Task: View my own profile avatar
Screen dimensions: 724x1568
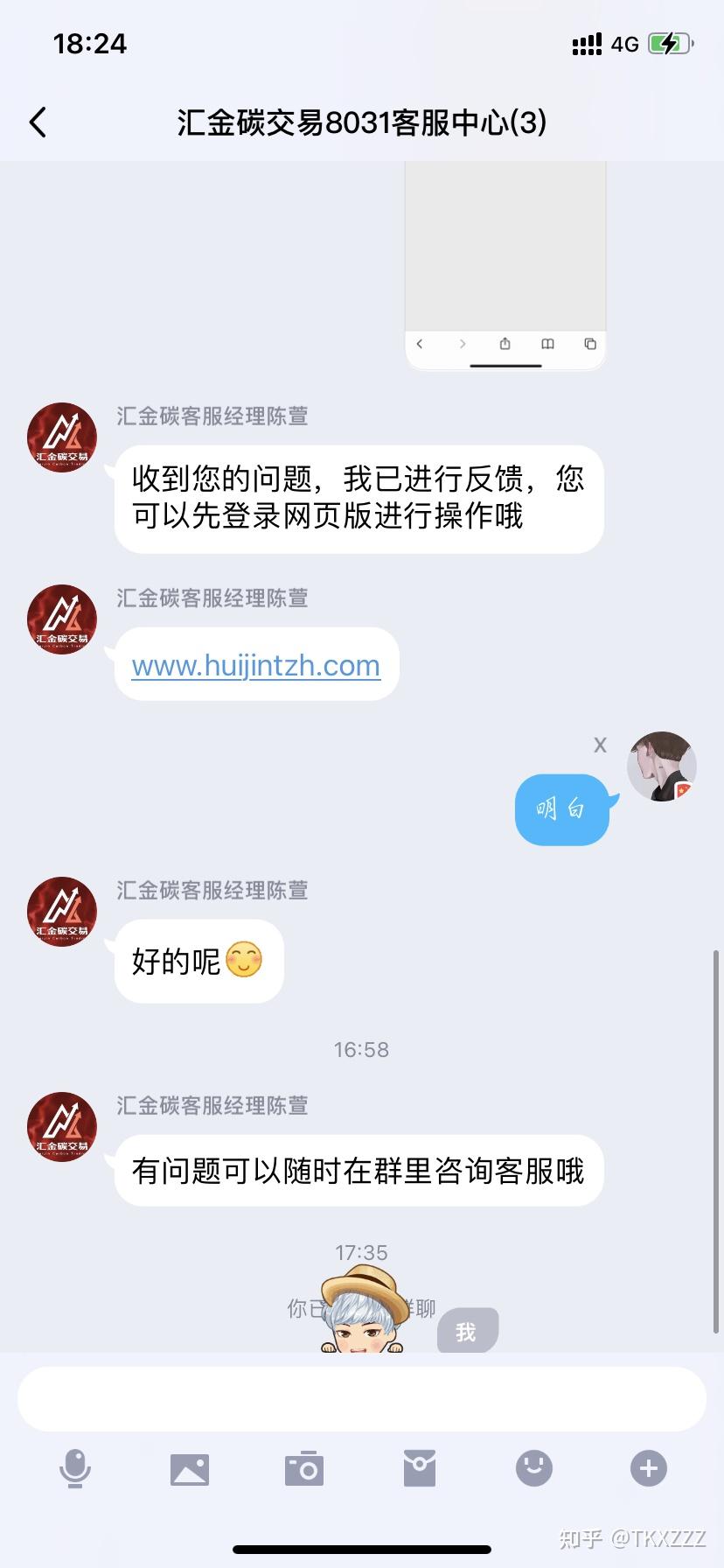Action: [661, 766]
